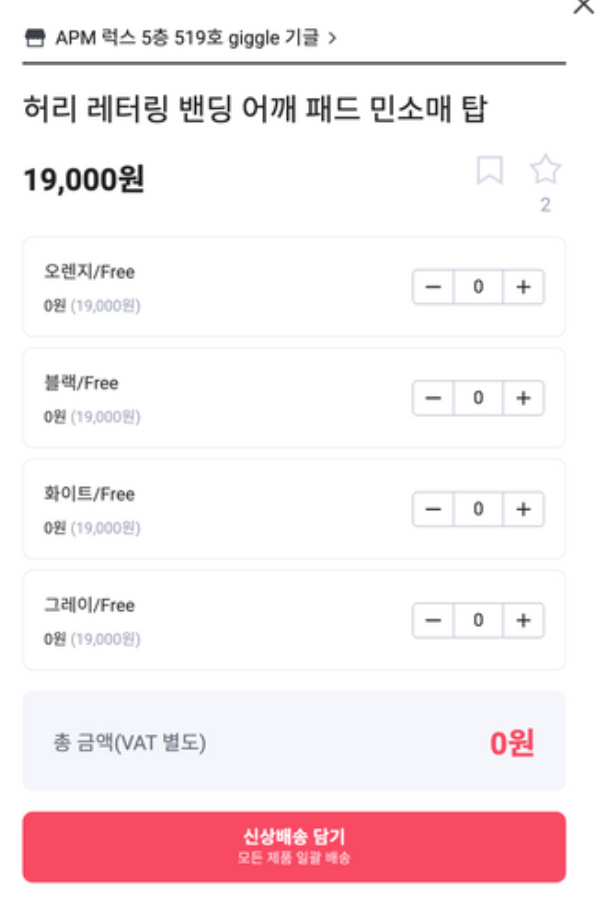Star this product as favorite
The image size is (612, 924).
[545, 170]
